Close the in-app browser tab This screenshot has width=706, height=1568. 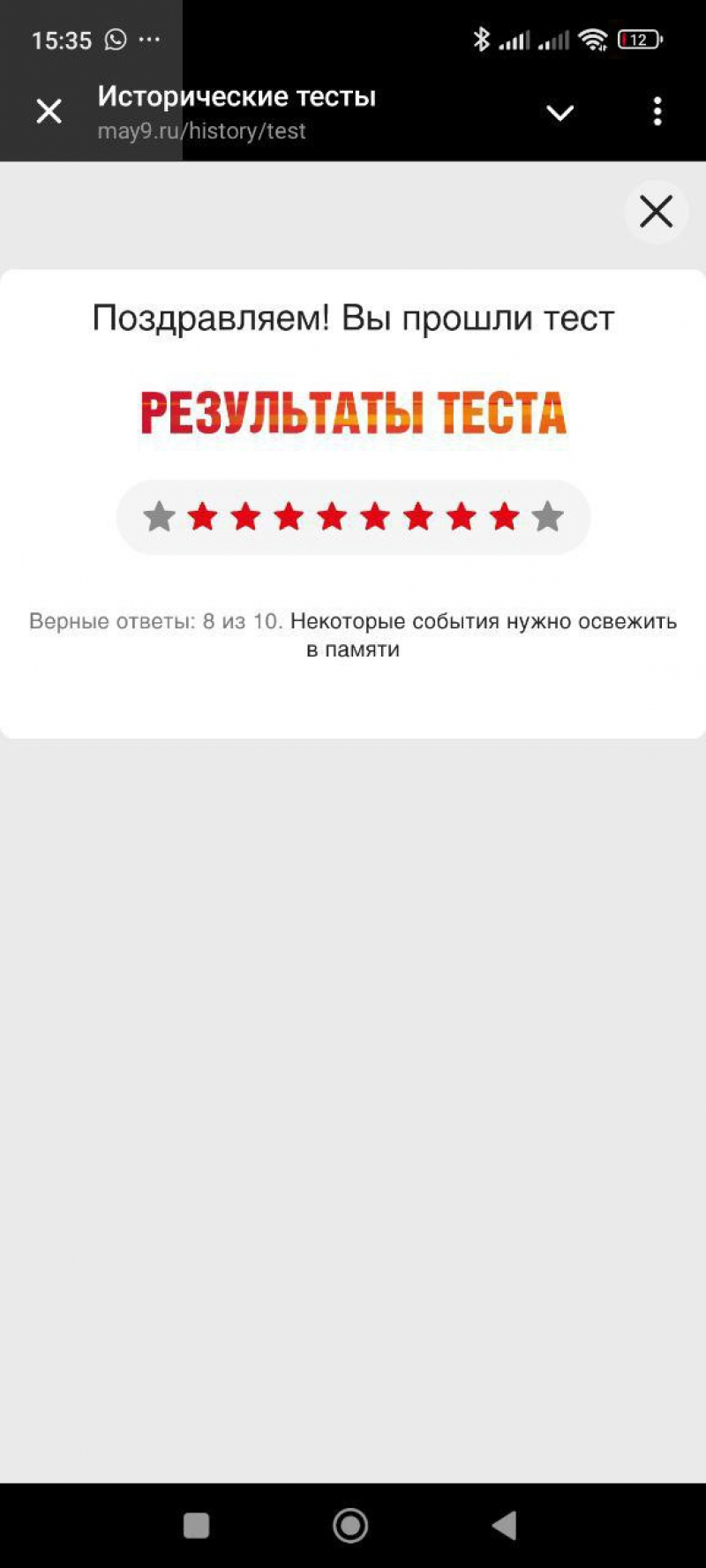pos(49,111)
